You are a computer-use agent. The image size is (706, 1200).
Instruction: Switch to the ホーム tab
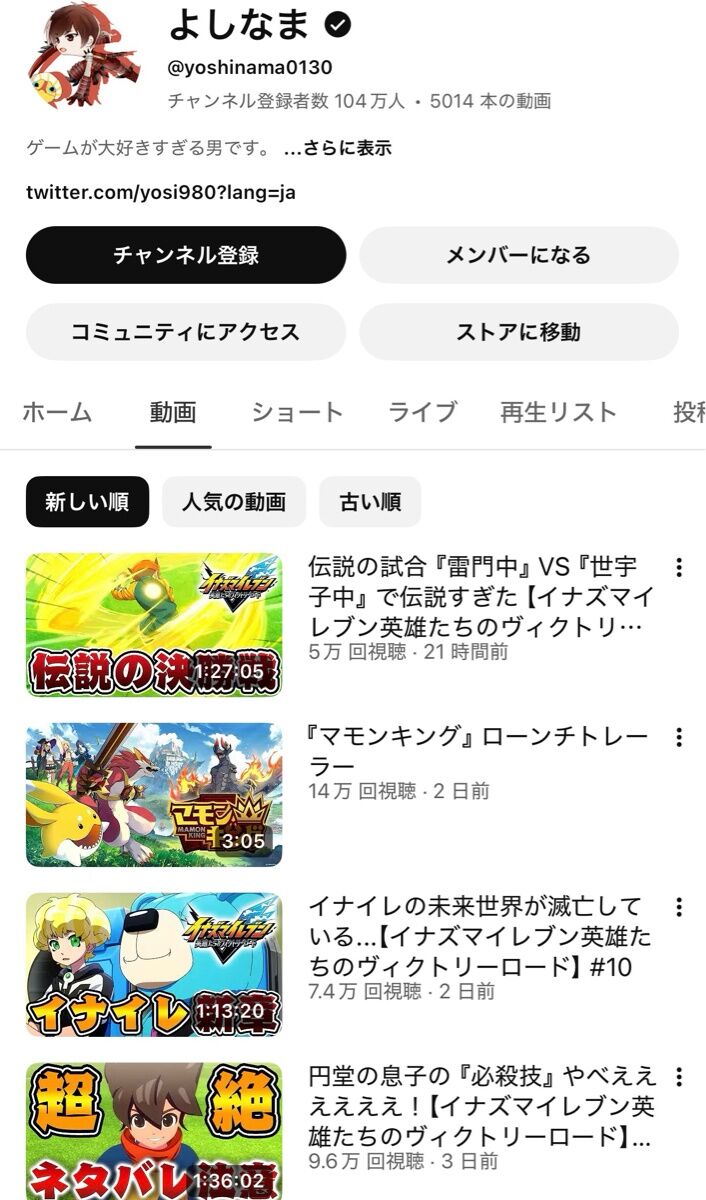click(57, 412)
